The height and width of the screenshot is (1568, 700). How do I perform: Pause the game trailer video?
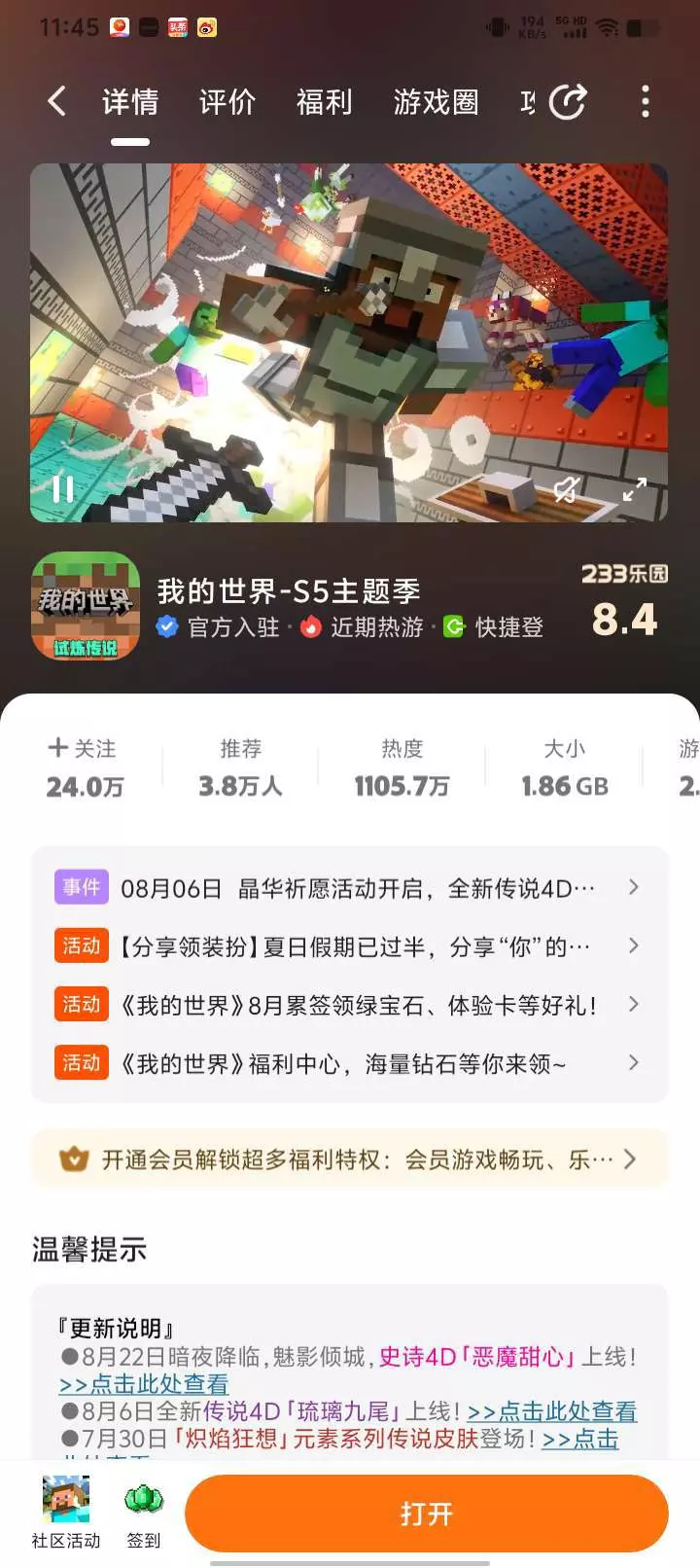coord(63,488)
